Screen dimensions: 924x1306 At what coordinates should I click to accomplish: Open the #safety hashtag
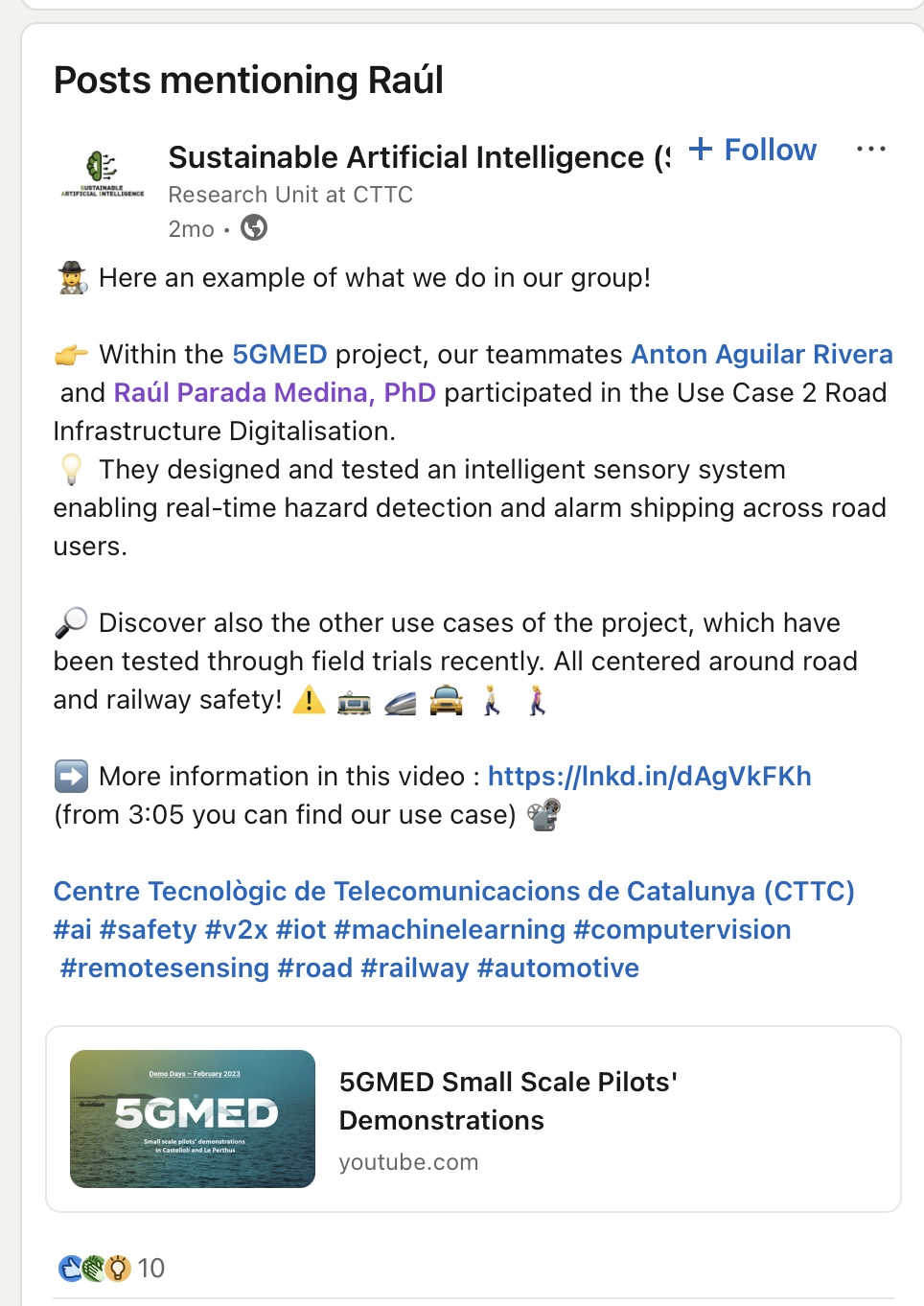[148, 930]
